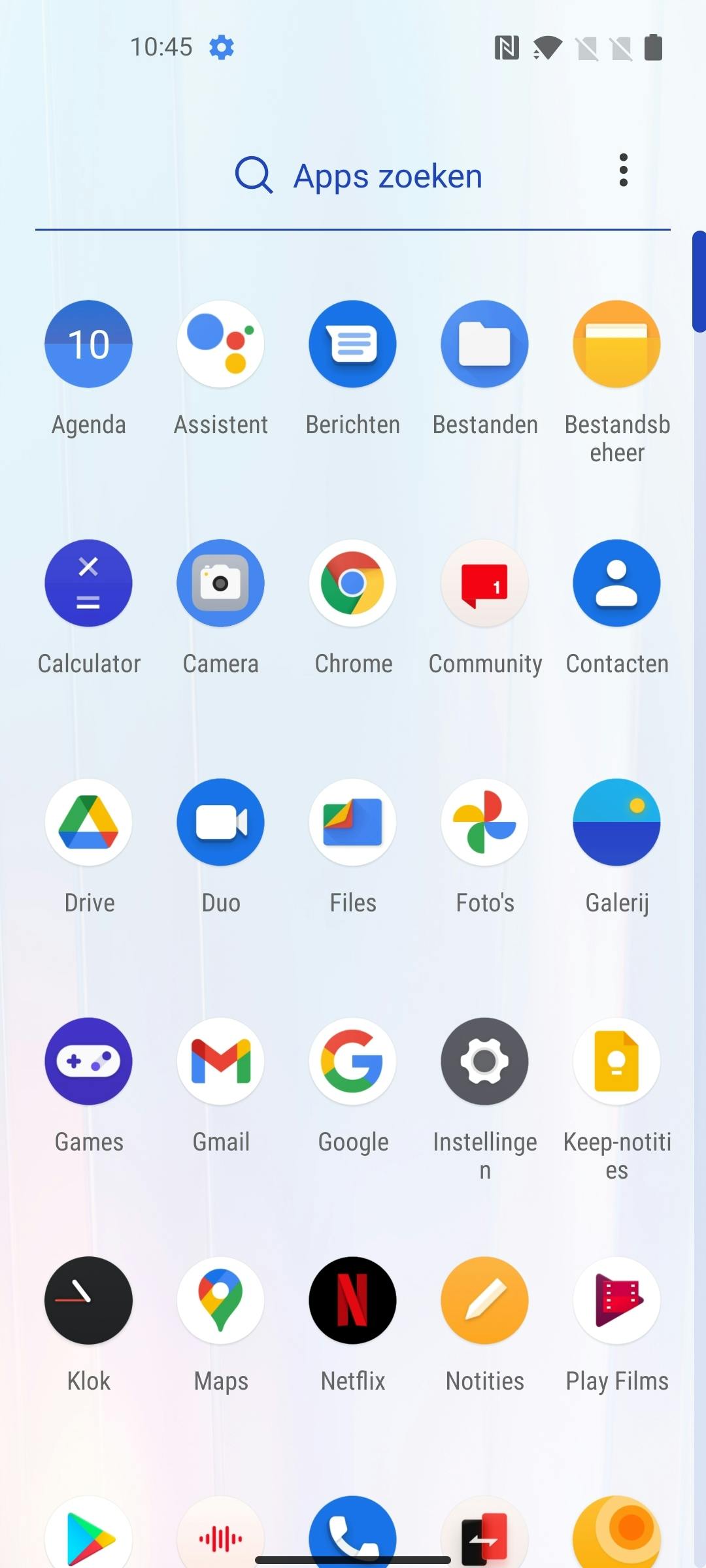Open Google Drive
The image size is (706, 1568).
point(89,823)
